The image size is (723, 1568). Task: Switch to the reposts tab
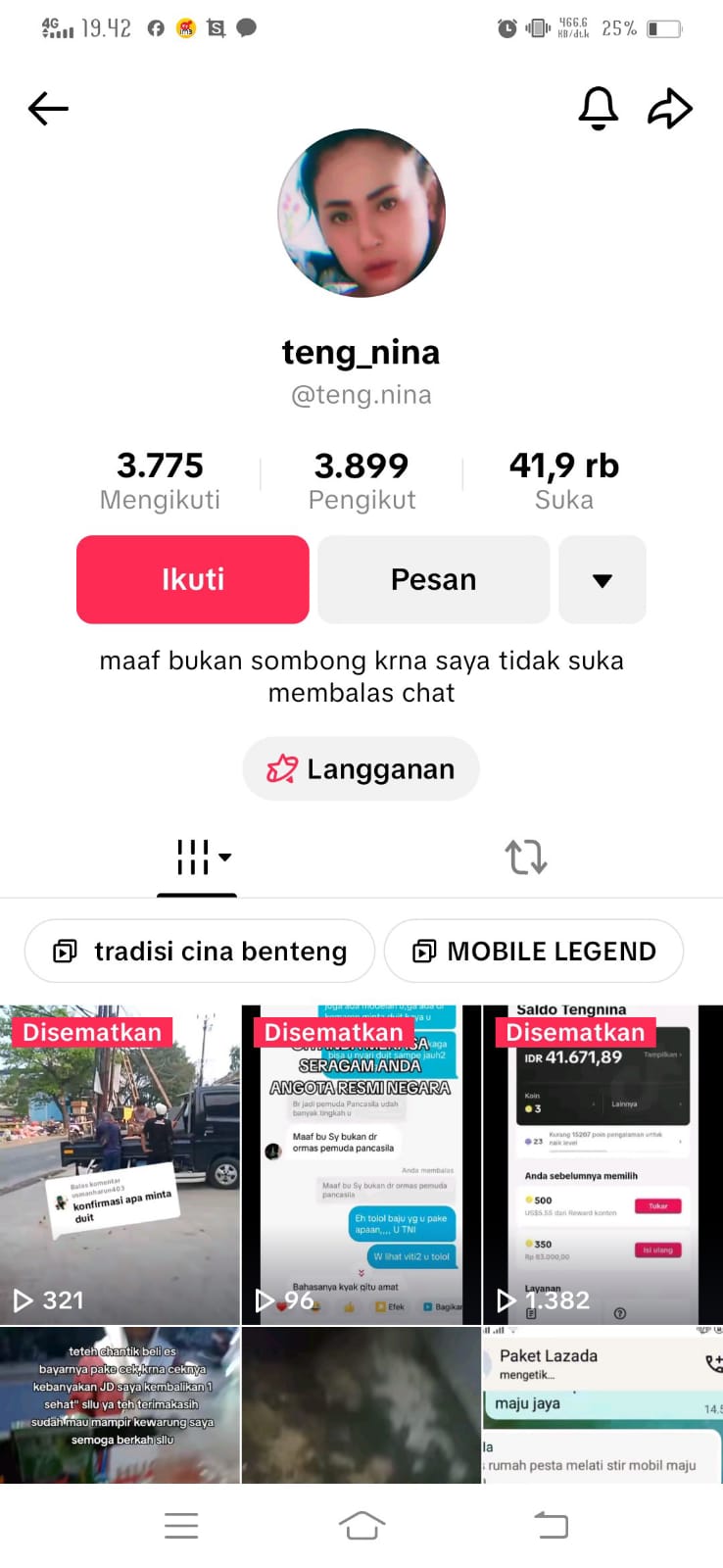tap(526, 857)
